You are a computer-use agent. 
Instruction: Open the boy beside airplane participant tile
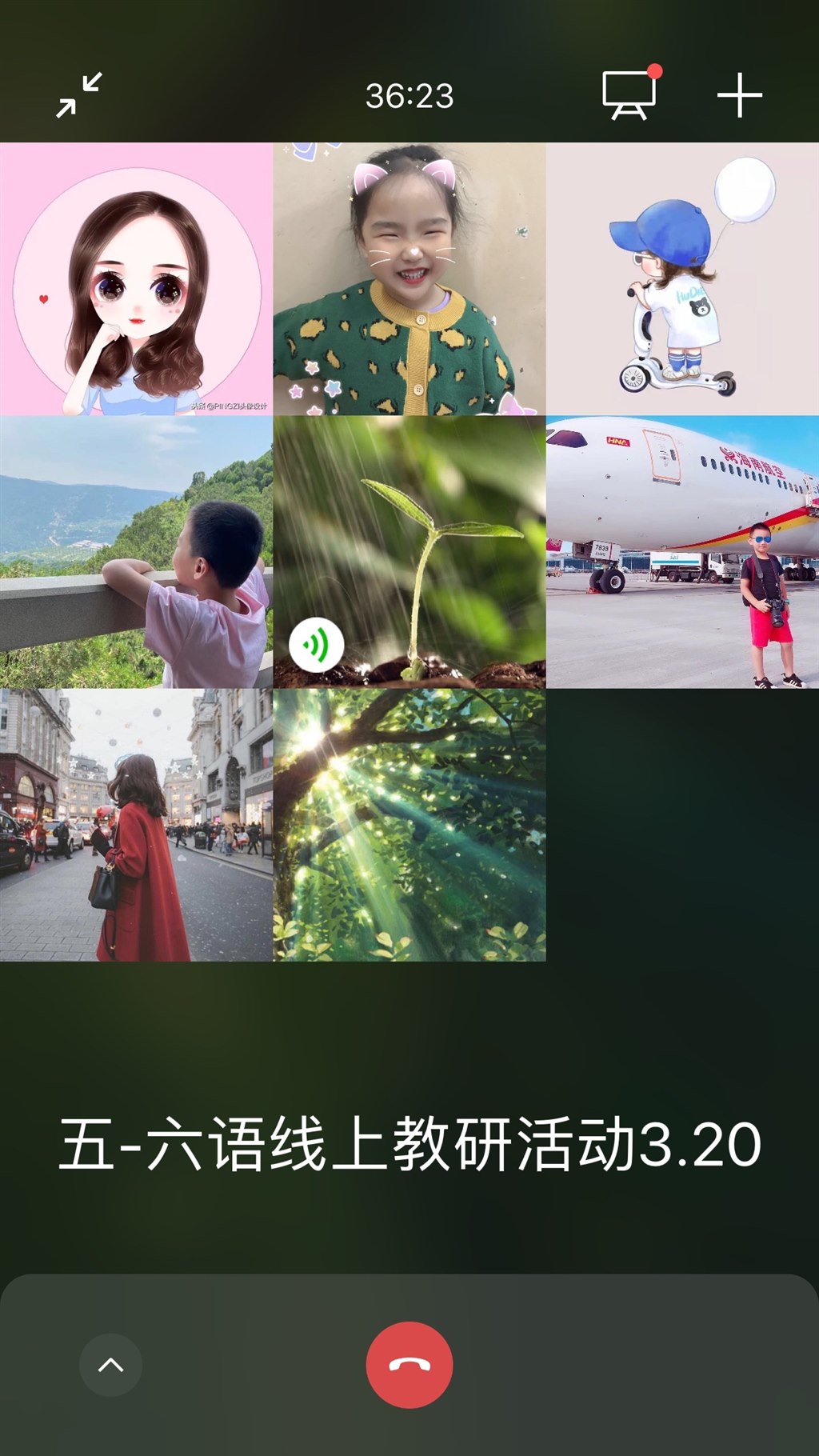point(682,552)
